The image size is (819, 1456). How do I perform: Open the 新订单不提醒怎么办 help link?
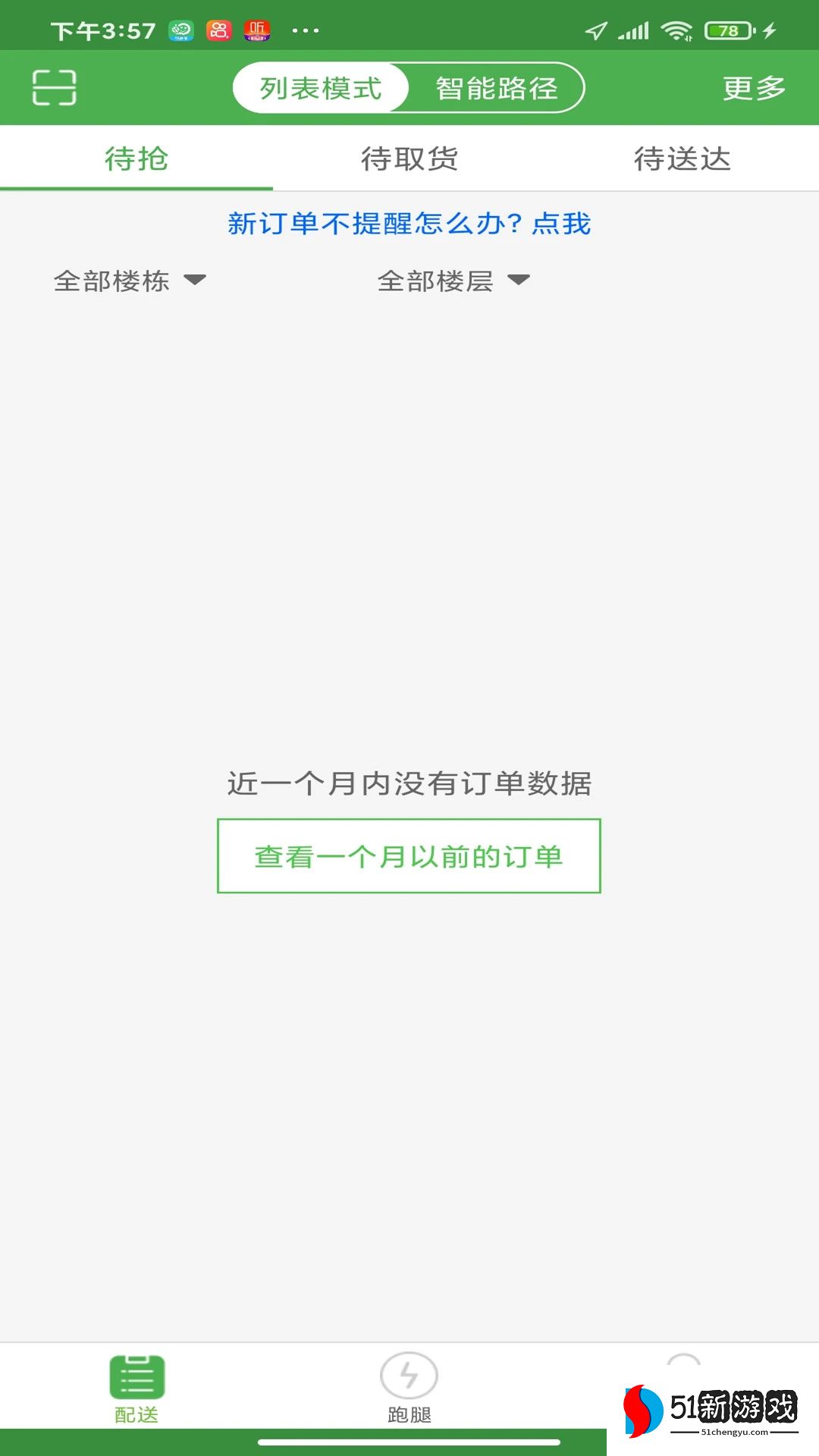pyautogui.click(x=409, y=224)
